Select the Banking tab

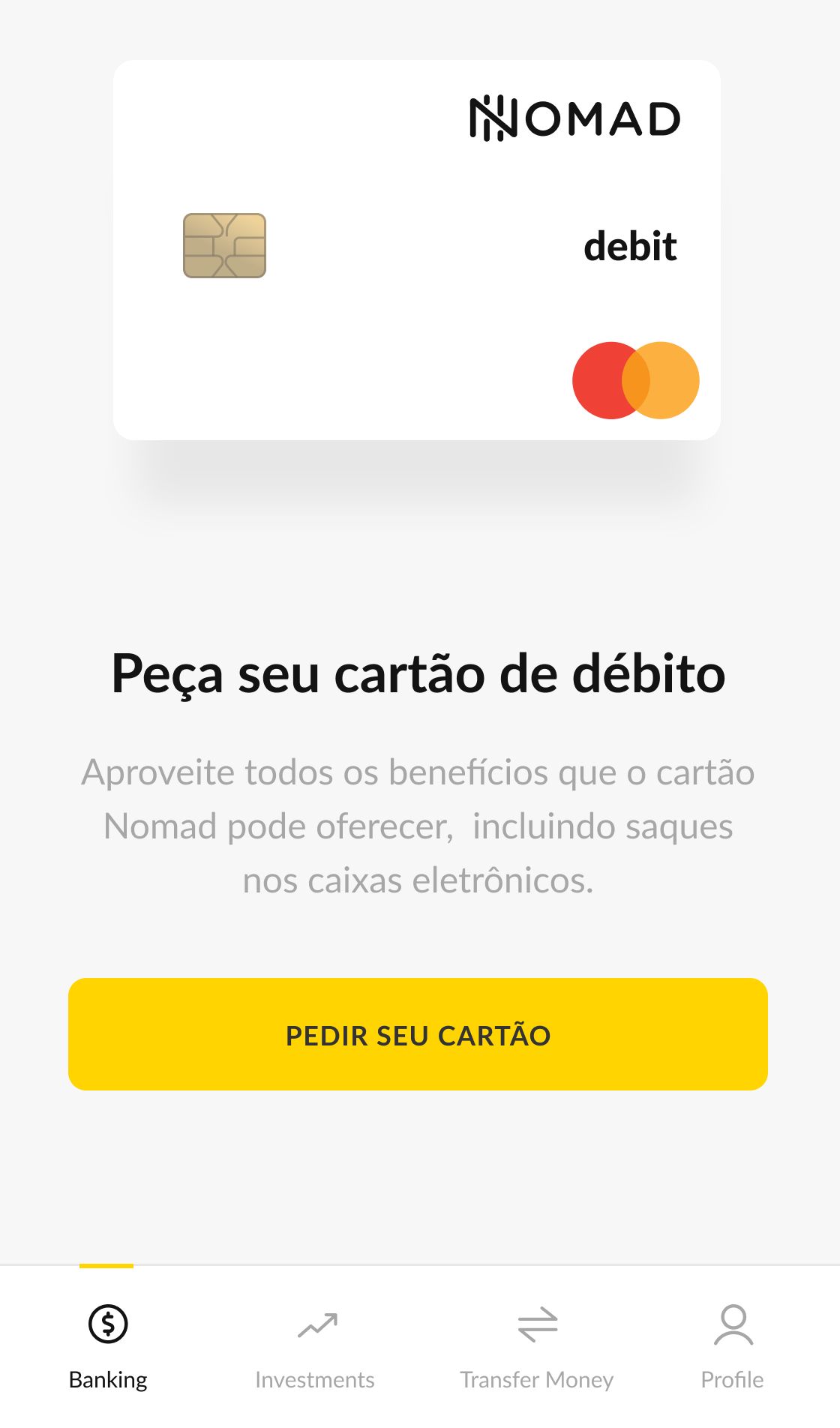pos(108,1347)
